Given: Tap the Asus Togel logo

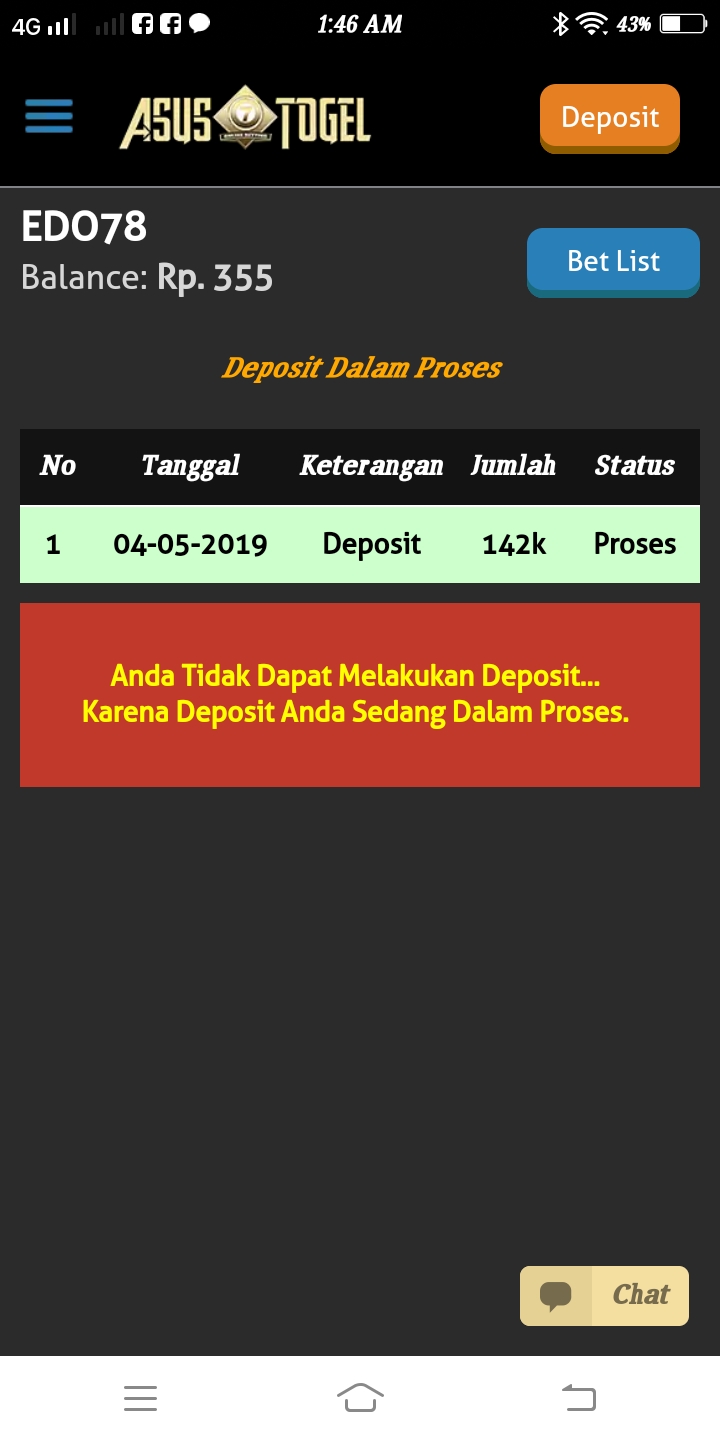Looking at the screenshot, I should pos(245,119).
